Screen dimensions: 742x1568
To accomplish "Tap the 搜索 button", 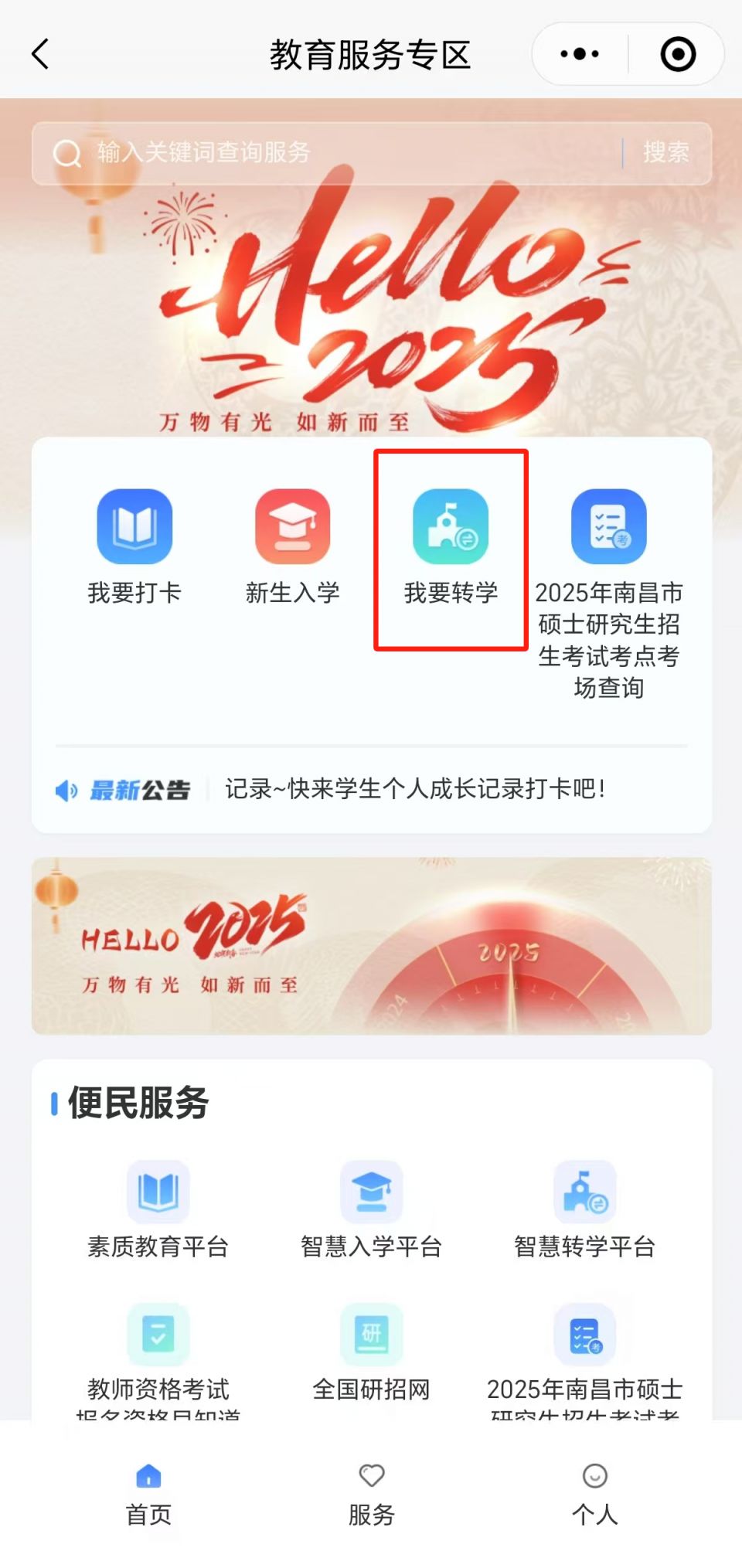I will pyautogui.click(x=665, y=152).
